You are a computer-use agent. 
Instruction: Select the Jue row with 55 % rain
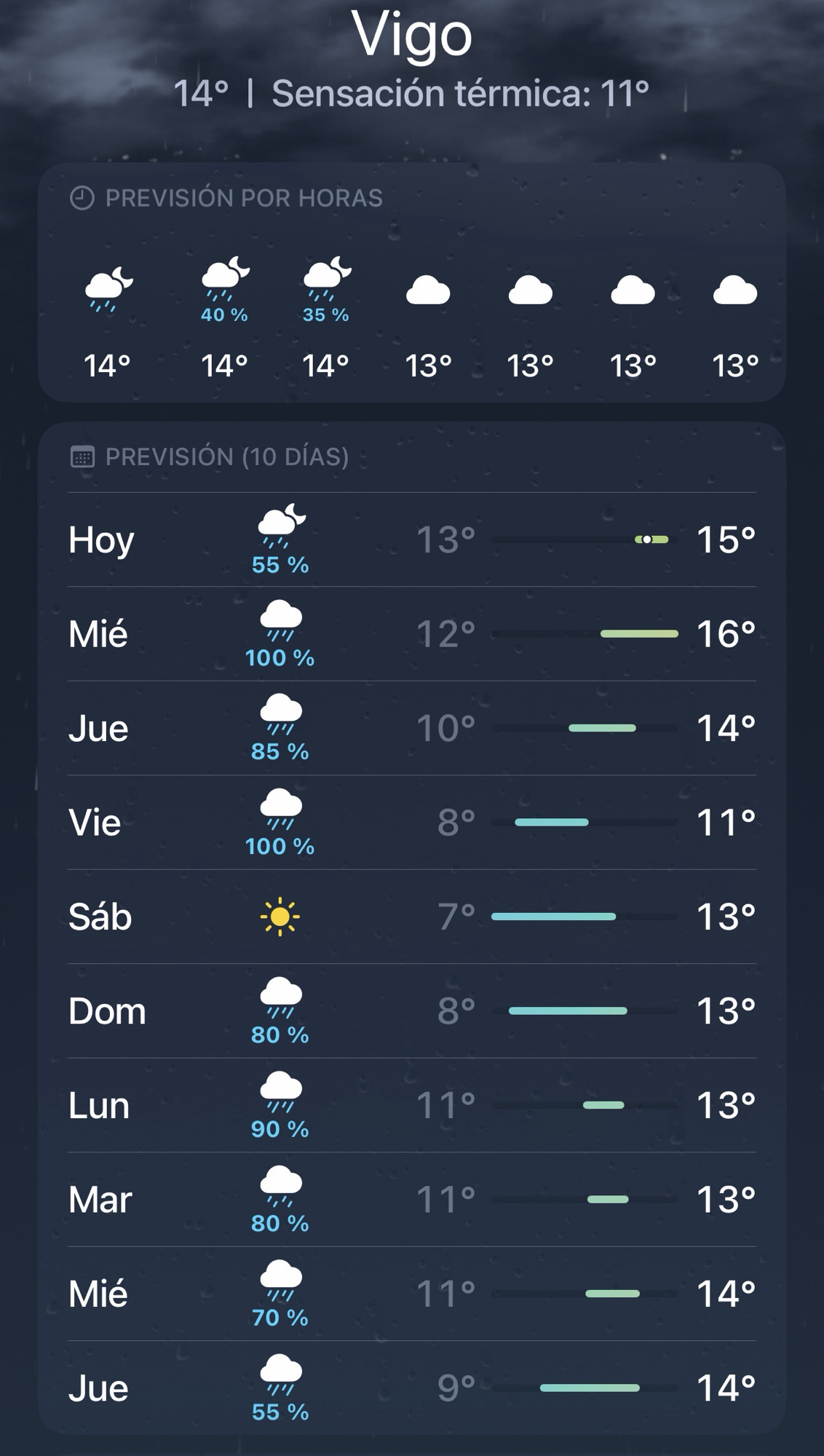point(412,1388)
